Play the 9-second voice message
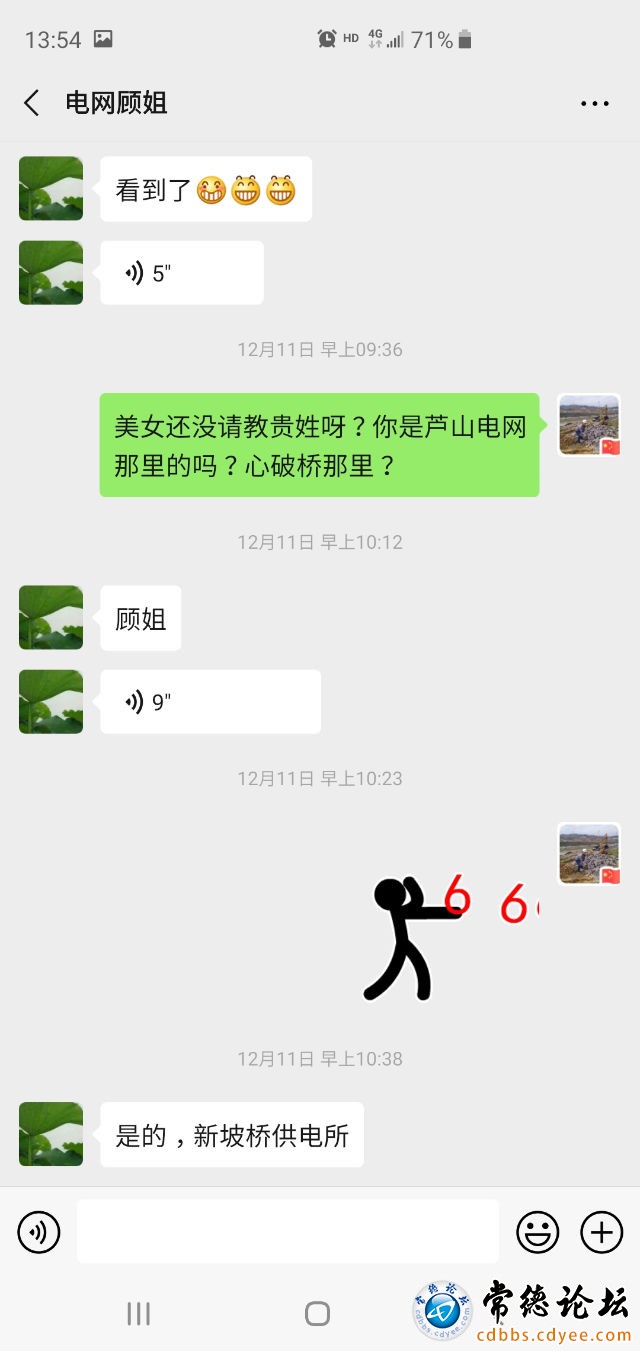Screen dimensions: 640x1351 210,702
